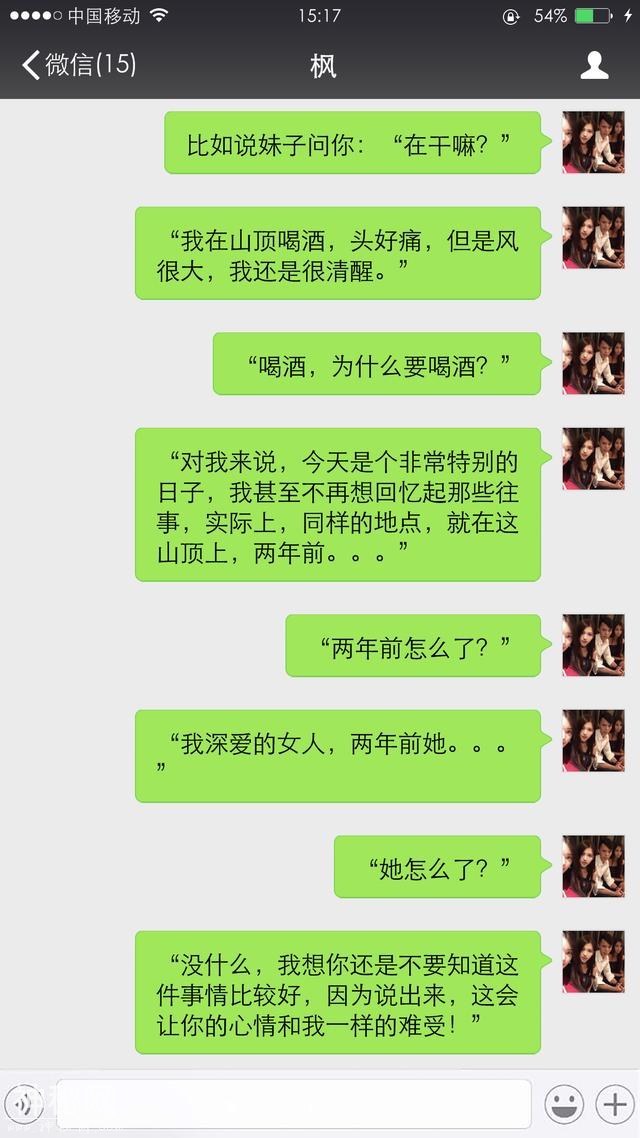
Task: Open chat details via the profile icon
Action: tap(594, 66)
